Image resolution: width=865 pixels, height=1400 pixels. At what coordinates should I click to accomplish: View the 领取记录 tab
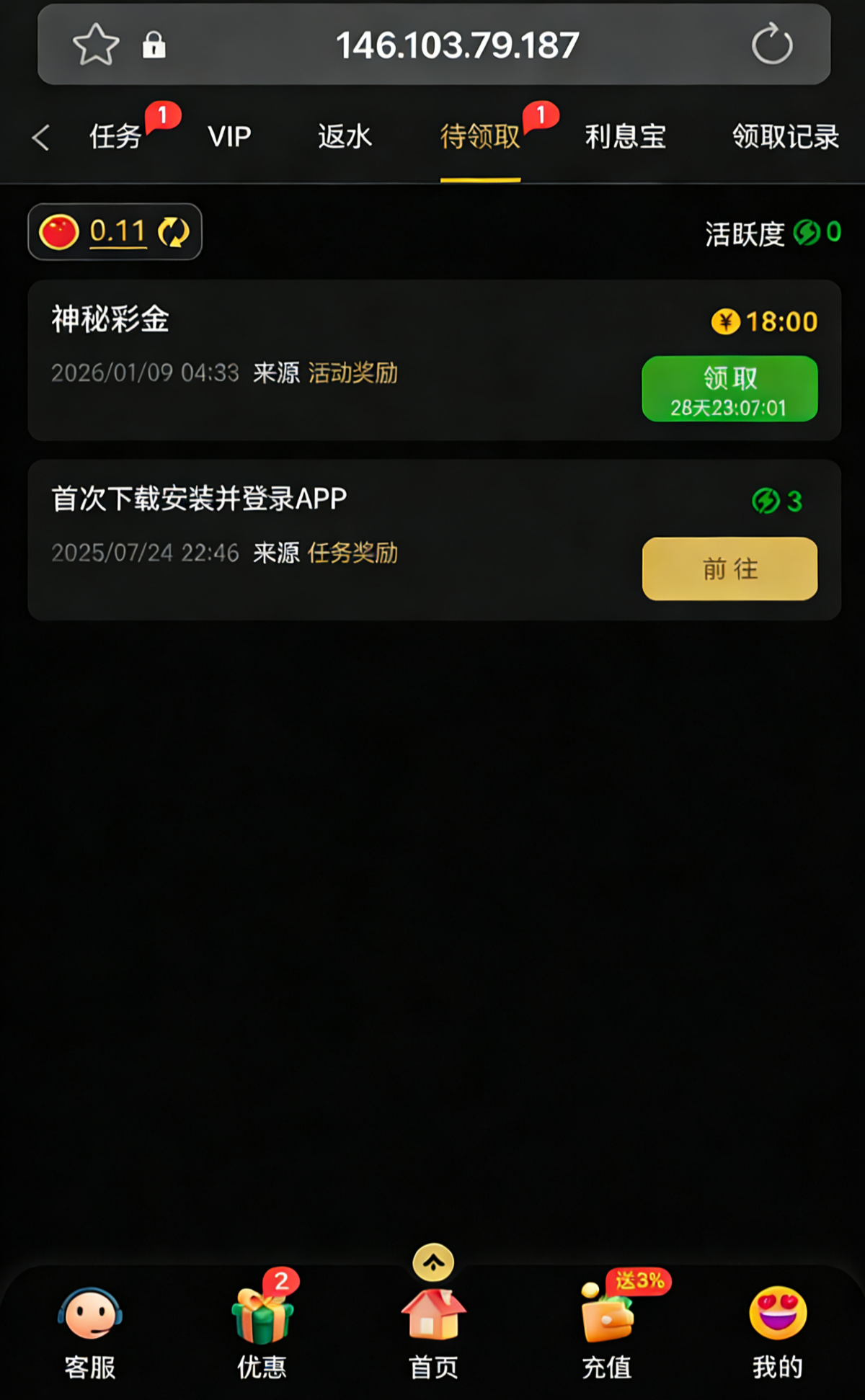tap(786, 137)
